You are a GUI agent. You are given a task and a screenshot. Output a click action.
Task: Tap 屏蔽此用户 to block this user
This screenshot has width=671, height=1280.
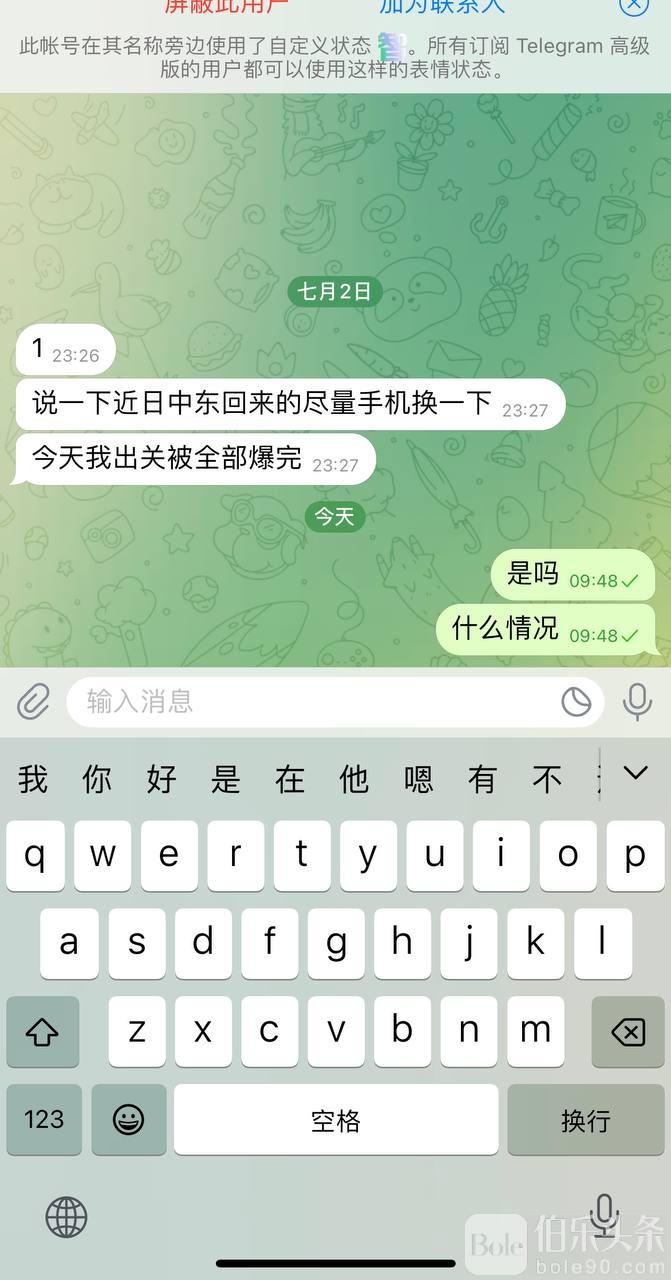pyautogui.click(x=226, y=6)
